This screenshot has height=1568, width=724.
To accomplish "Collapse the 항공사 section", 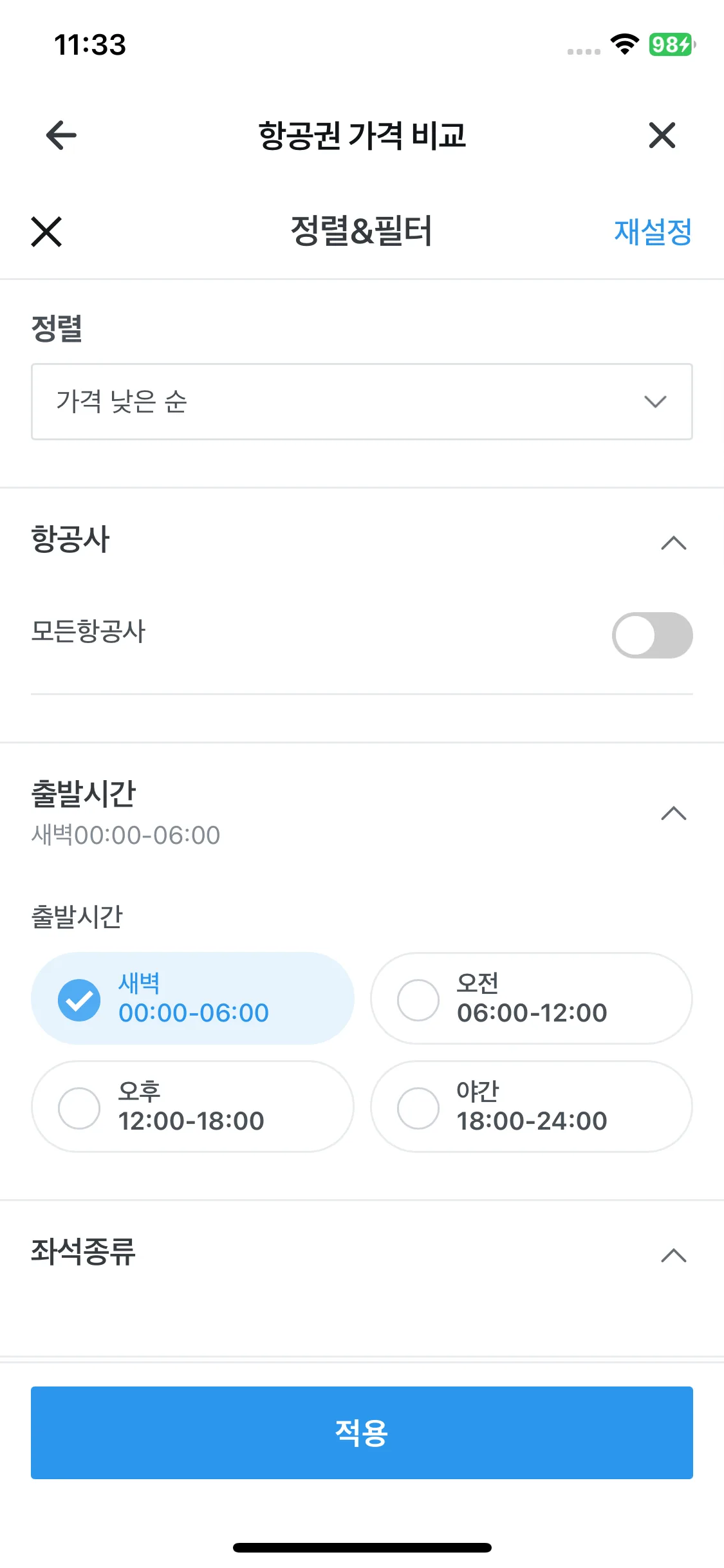I will 673,543.
